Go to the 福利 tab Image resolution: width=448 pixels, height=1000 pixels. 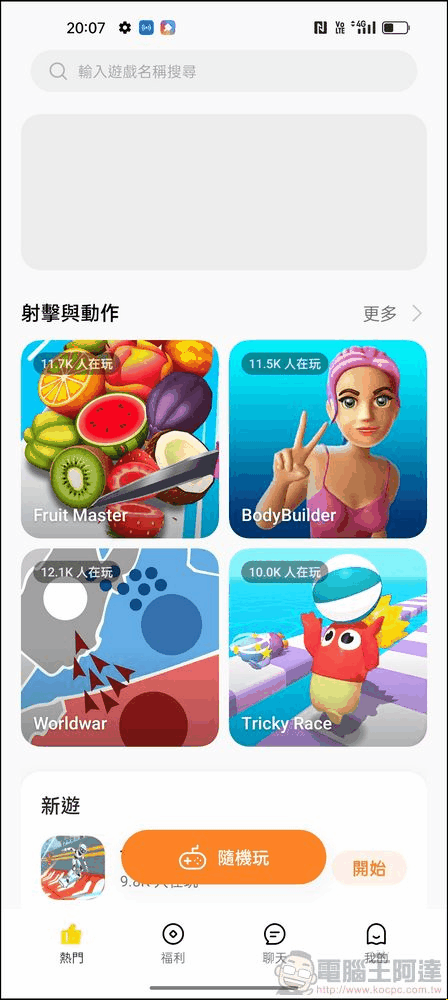(173, 944)
